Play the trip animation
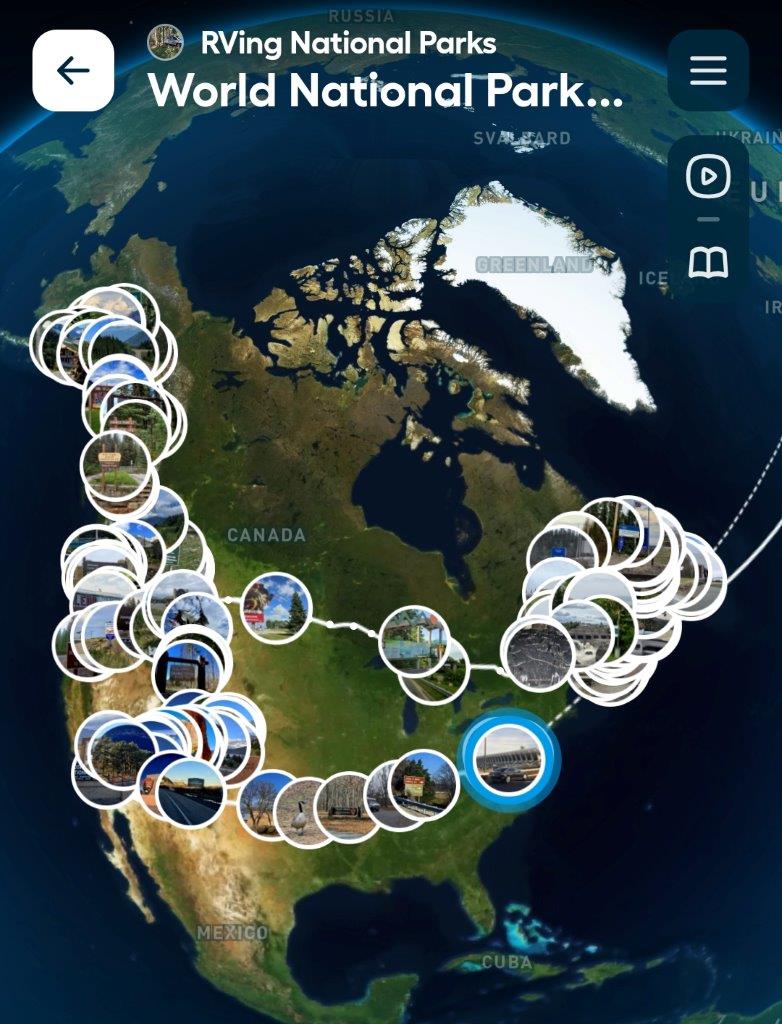782x1024 pixels. (x=708, y=177)
